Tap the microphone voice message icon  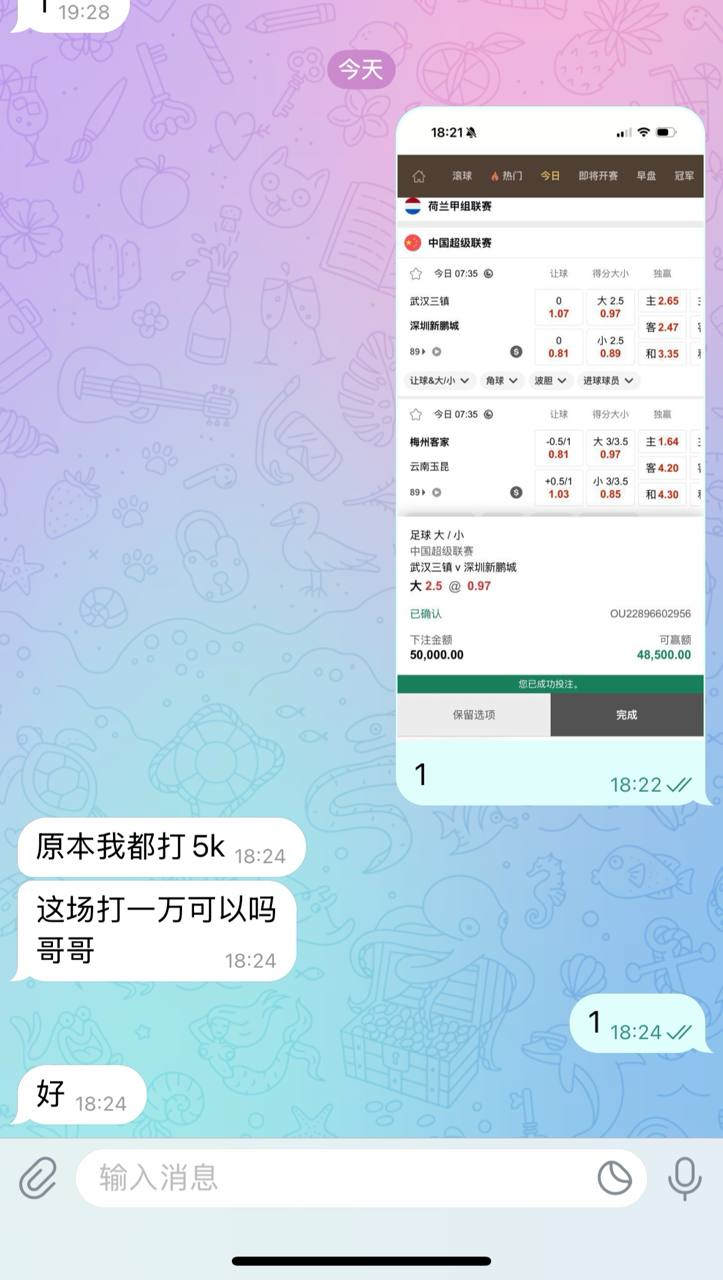(x=685, y=1178)
